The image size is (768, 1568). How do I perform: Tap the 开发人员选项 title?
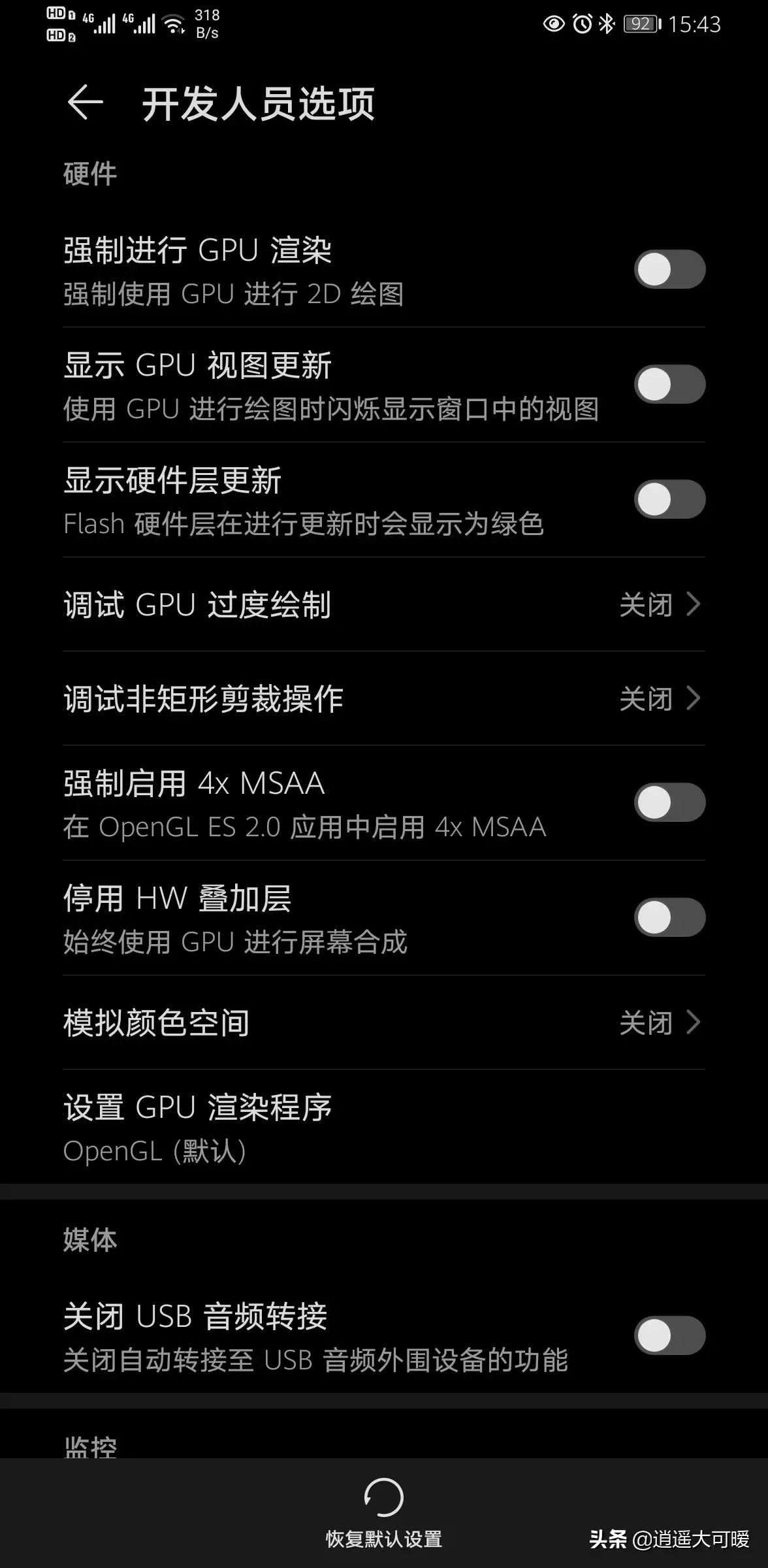coord(258,103)
